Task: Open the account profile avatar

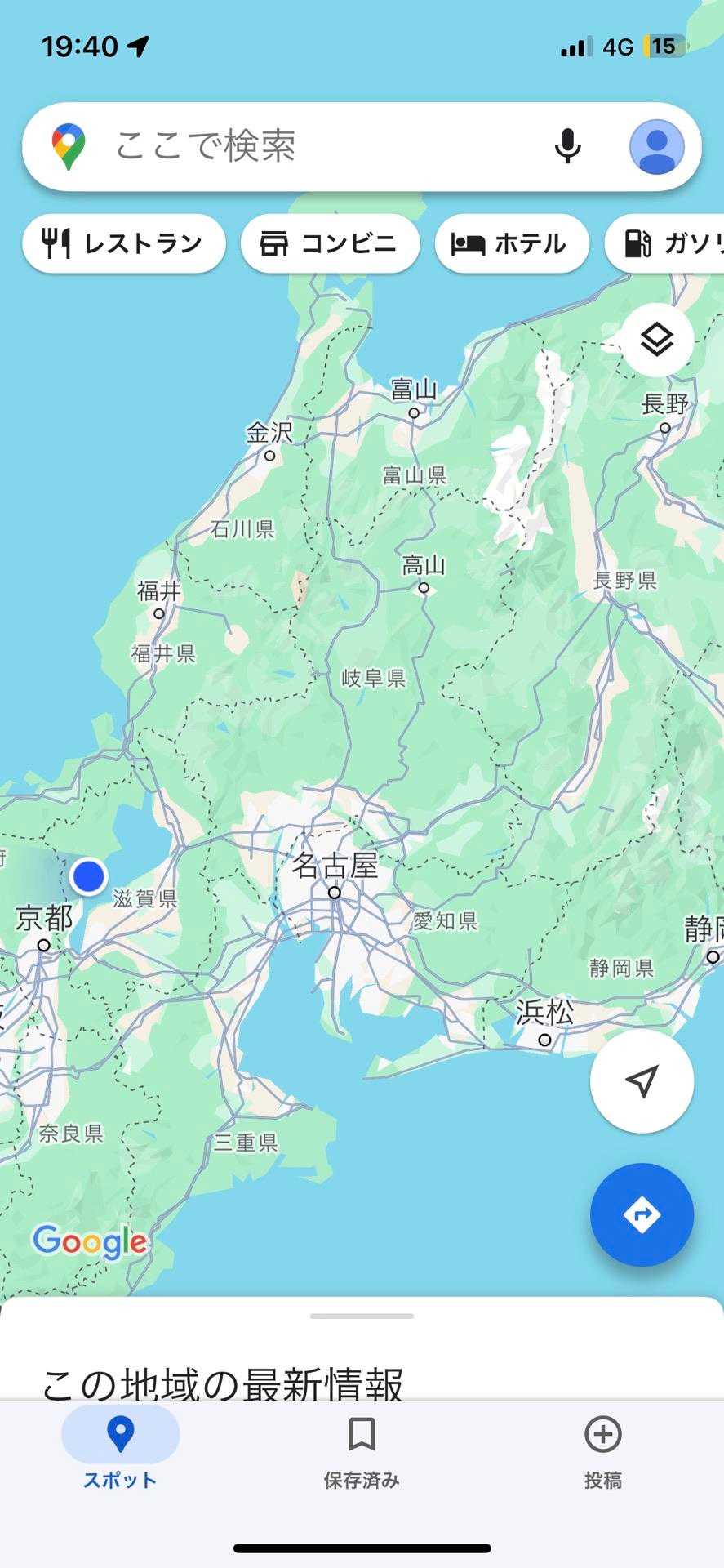Action: pos(656,147)
